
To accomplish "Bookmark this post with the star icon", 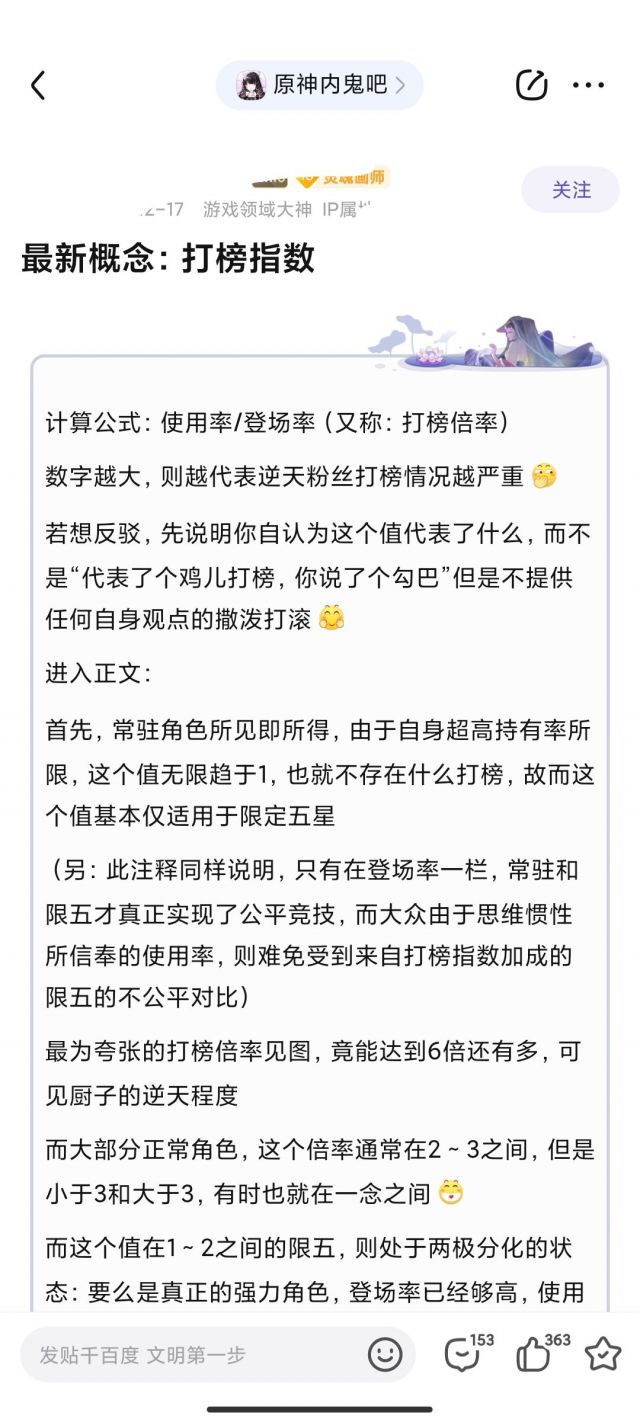I will pos(603,1354).
